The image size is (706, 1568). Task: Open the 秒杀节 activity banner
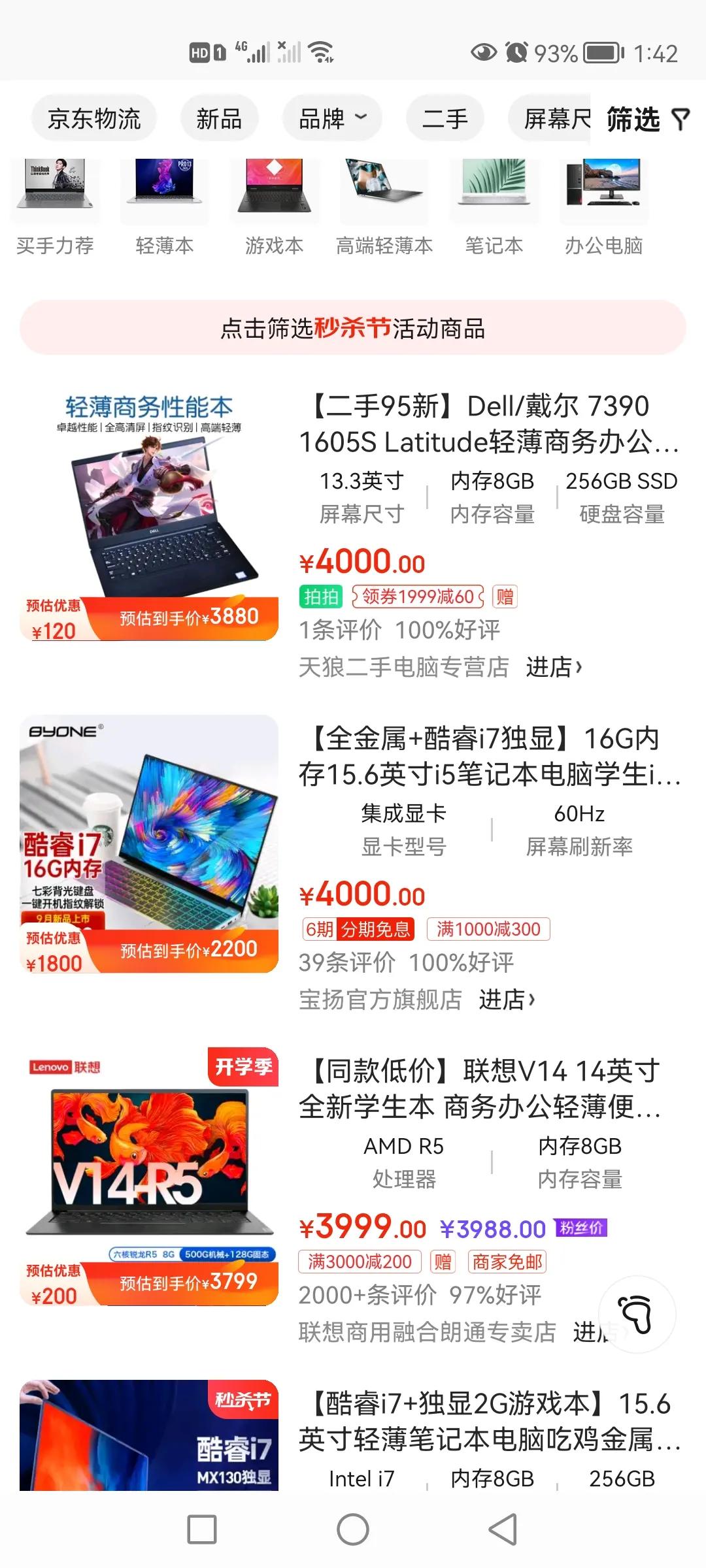tap(353, 330)
